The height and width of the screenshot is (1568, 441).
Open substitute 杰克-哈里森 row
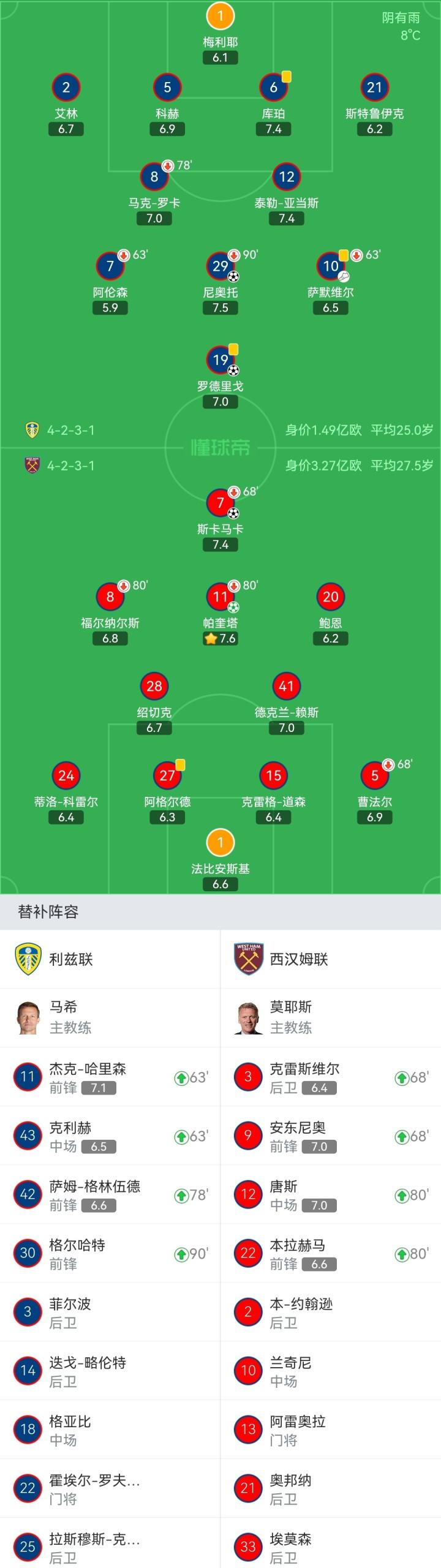pos(110,1077)
